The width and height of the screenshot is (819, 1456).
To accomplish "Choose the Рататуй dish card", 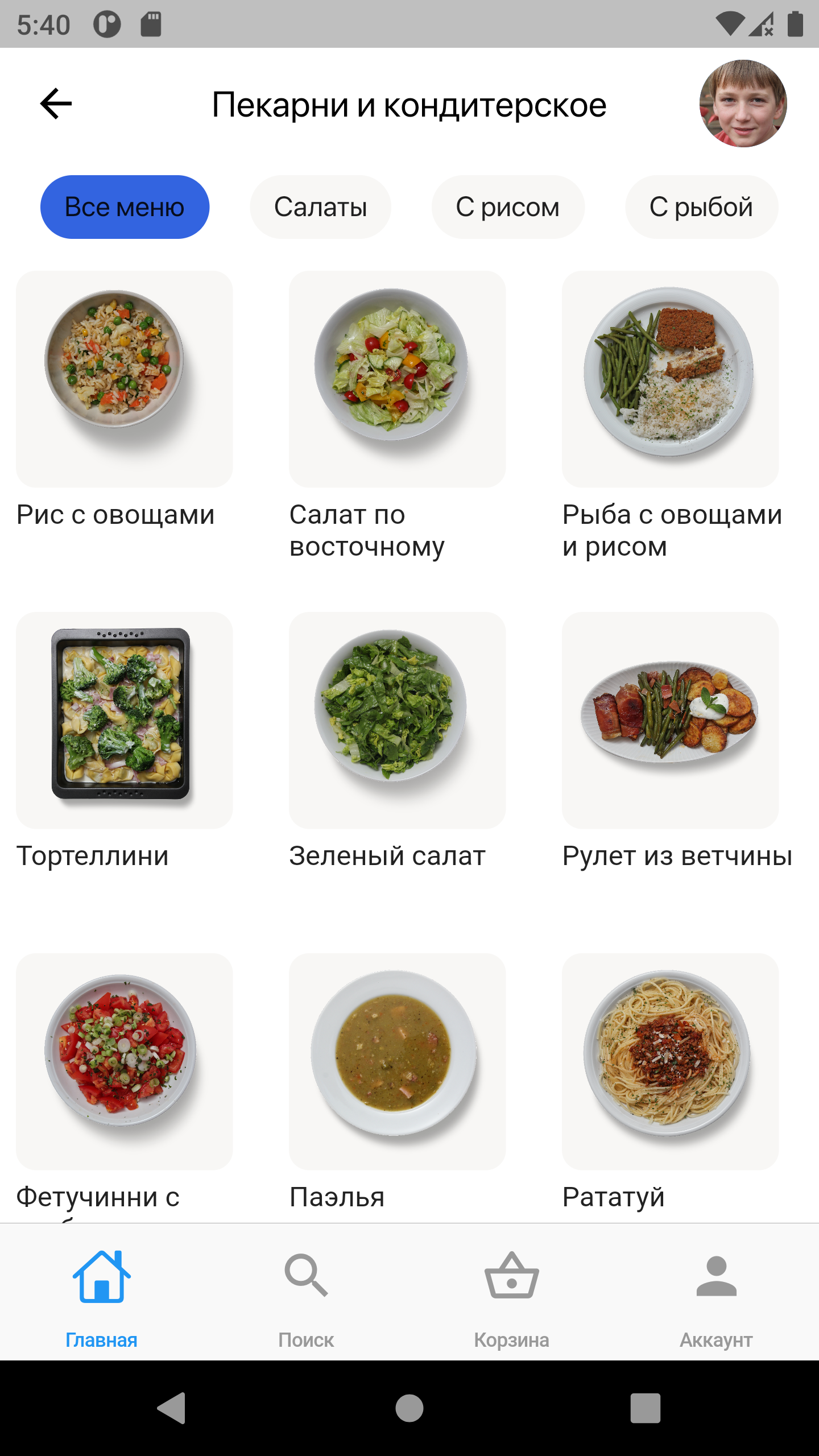I will click(670, 1061).
